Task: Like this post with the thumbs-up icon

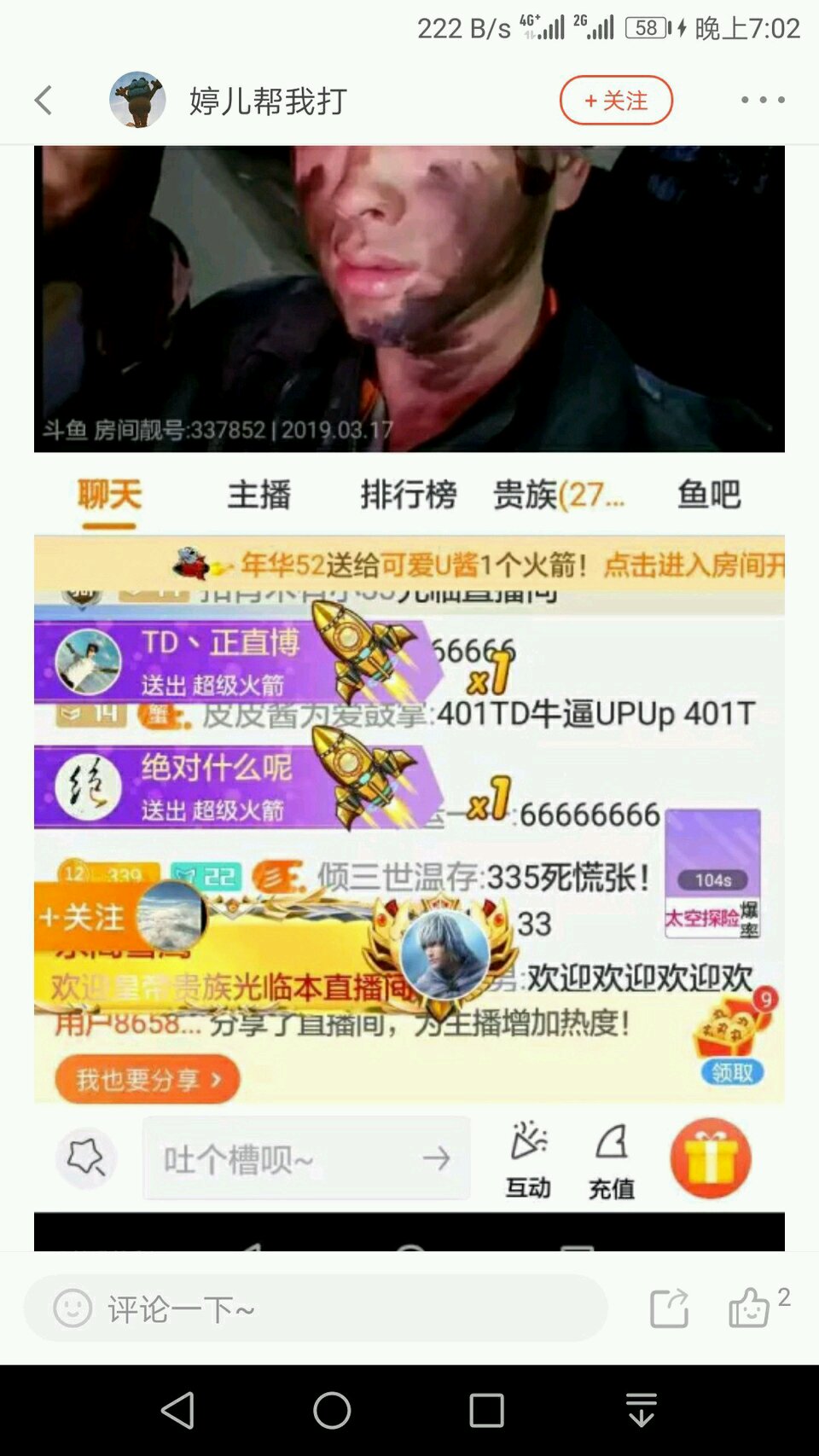Action: click(x=749, y=1308)
